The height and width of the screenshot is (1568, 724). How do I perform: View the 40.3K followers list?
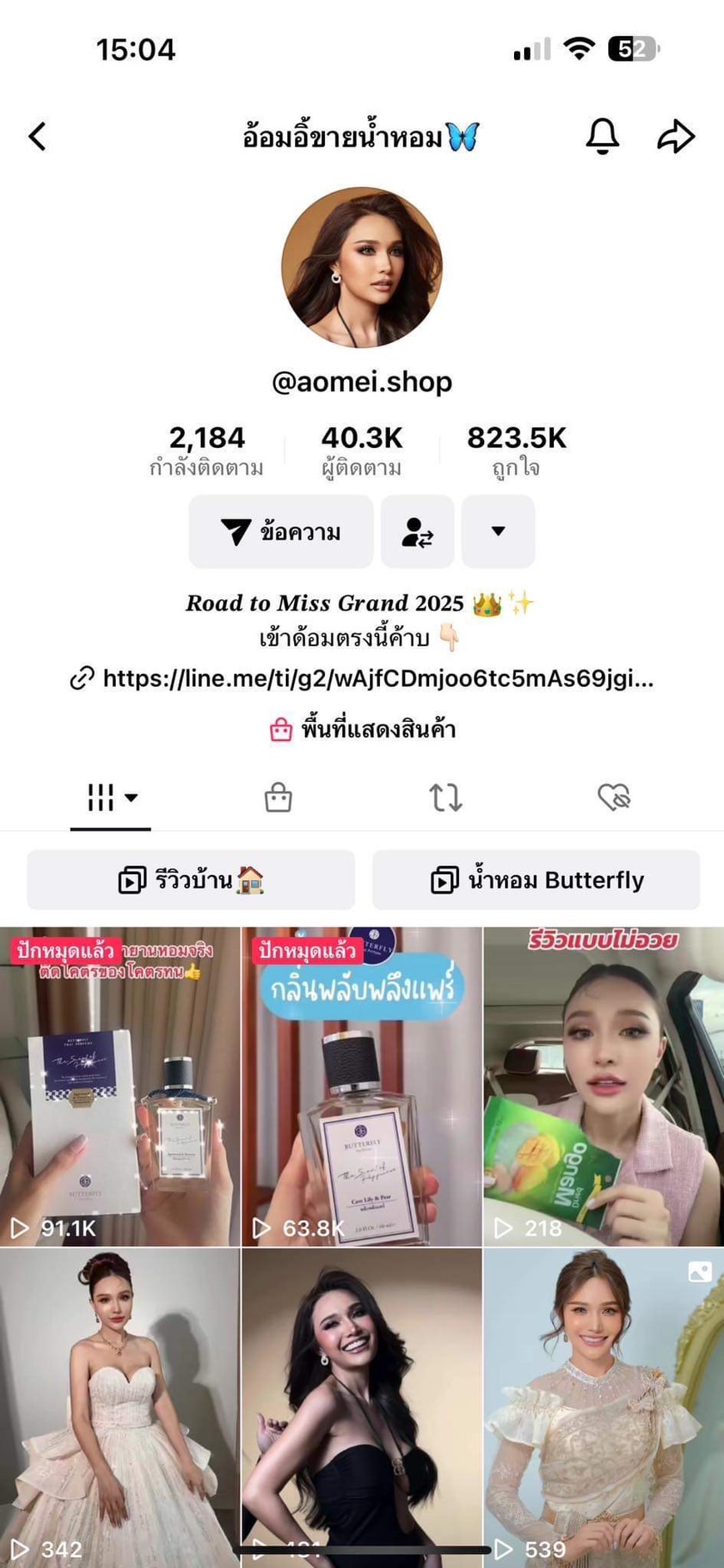[362, 450]
